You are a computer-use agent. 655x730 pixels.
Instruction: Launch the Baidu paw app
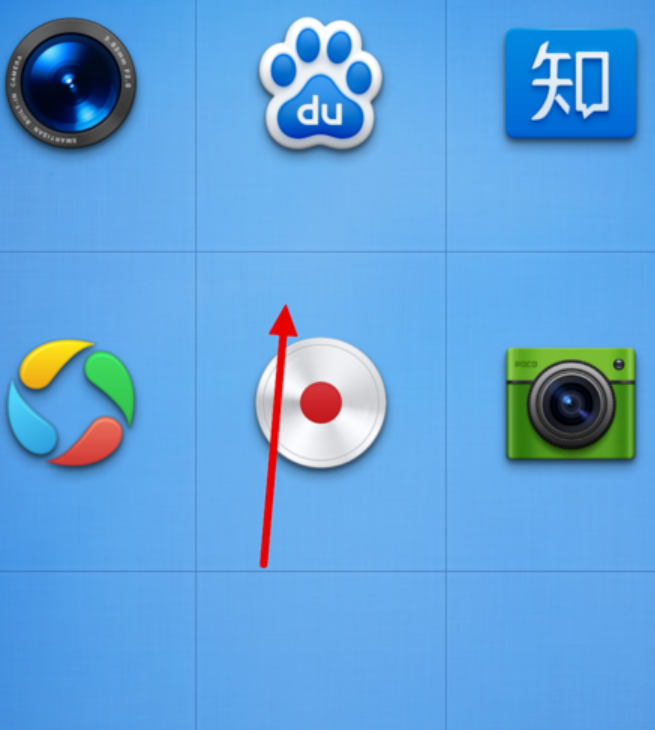click(x=320, y=84)
